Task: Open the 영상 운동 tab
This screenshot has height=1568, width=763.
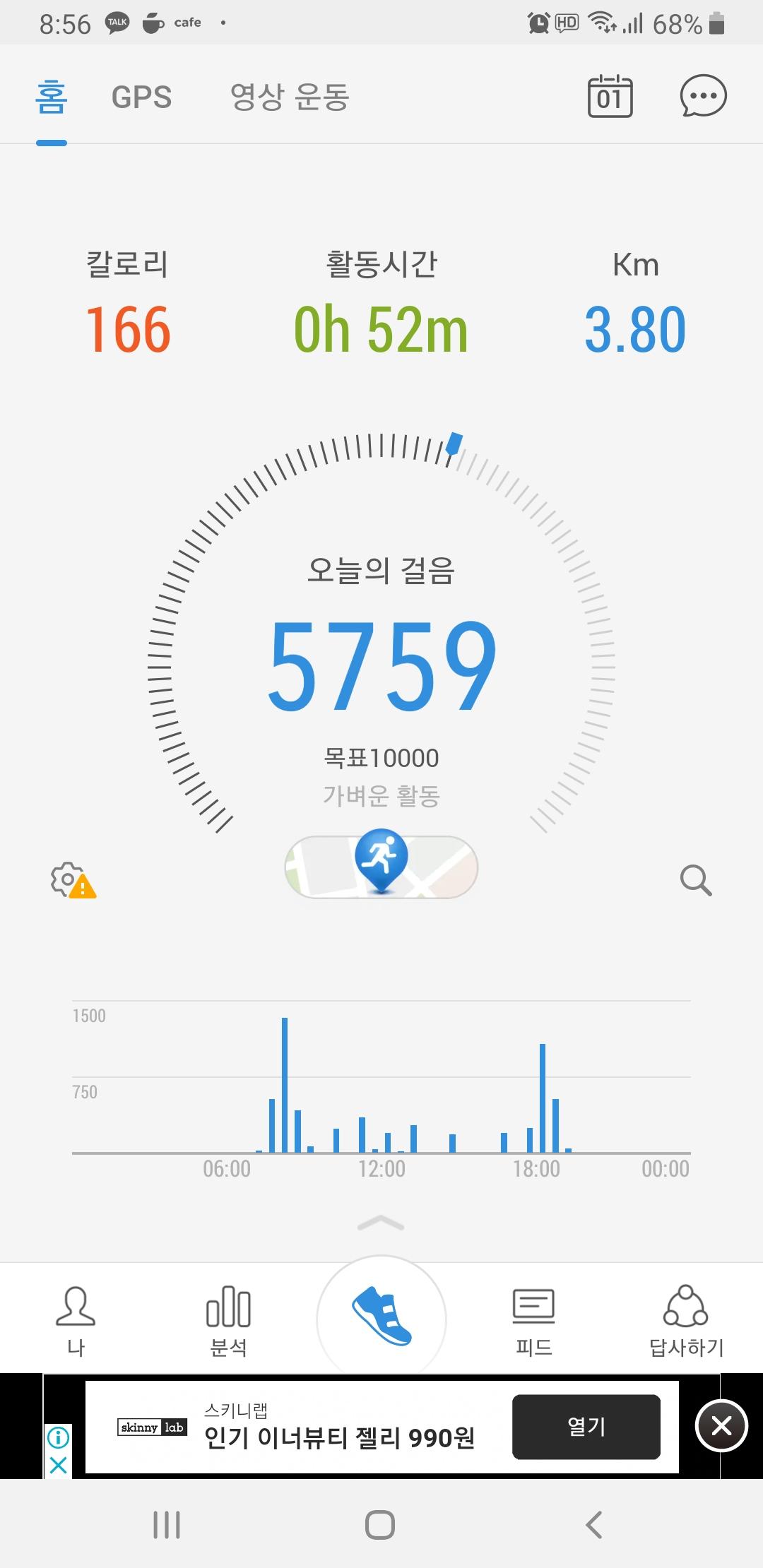Action: [290, 97]
